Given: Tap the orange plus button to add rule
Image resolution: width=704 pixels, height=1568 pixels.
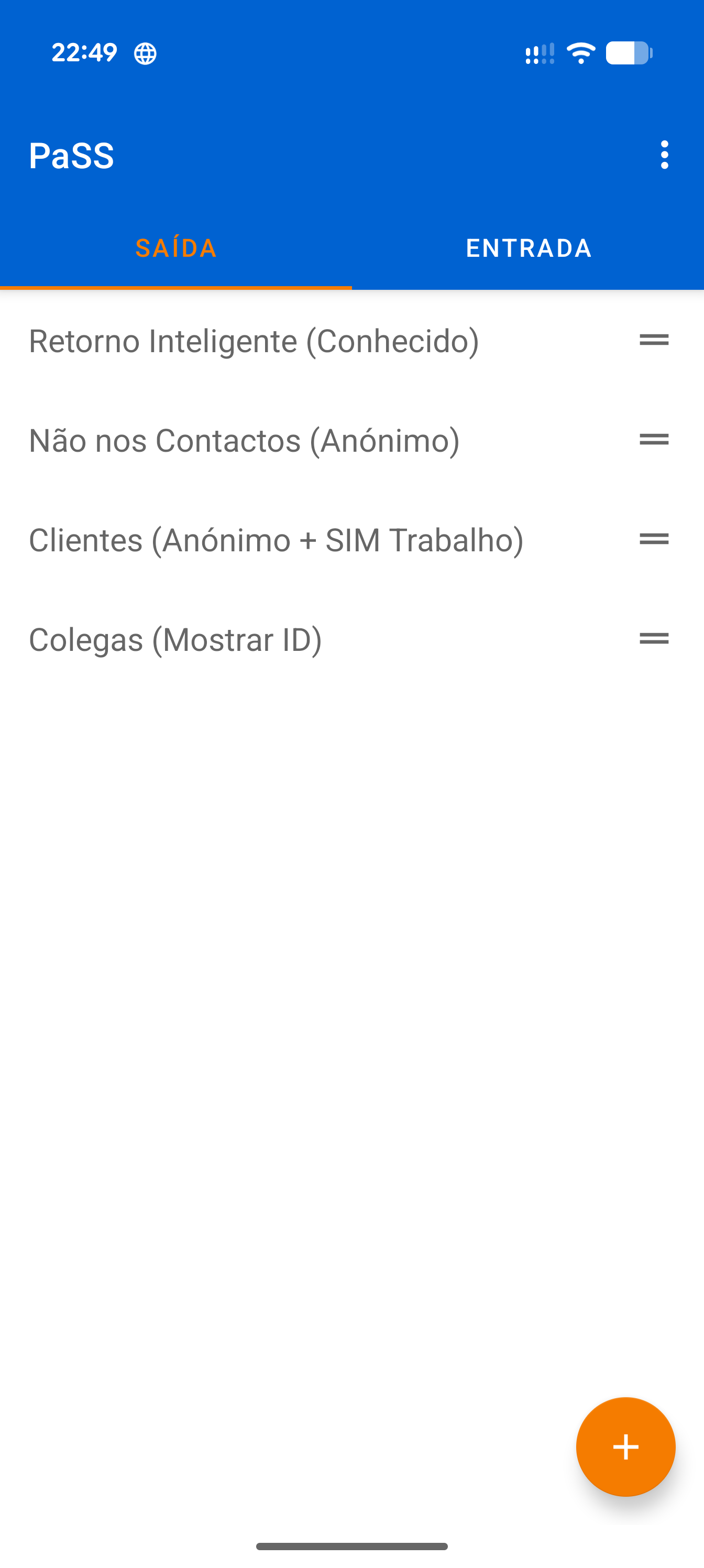Looking at the screenshot, I should 625,1447.
